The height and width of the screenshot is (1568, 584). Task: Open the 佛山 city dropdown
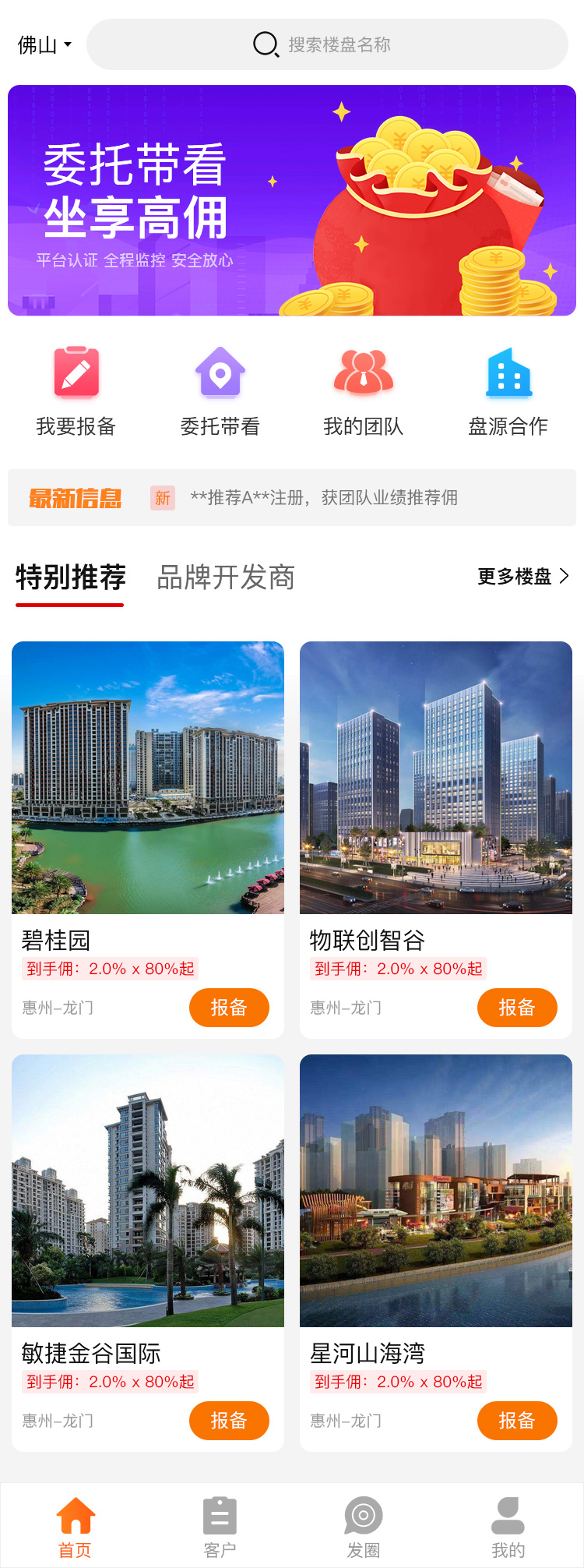44,45
